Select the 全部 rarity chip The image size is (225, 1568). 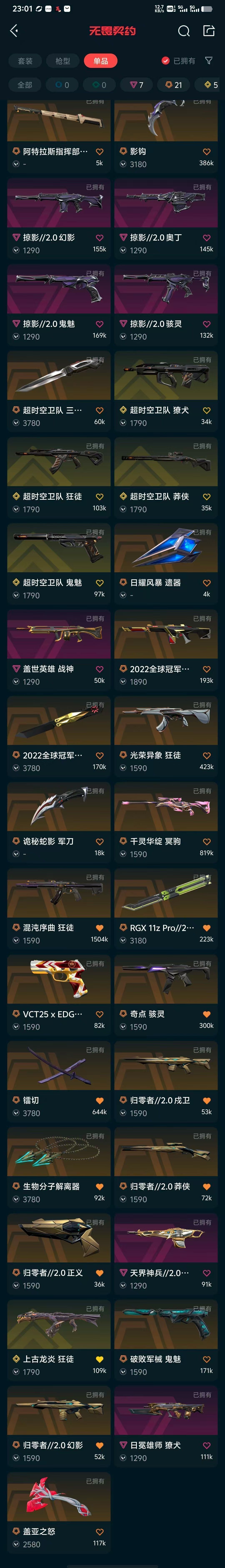click(25, 85)
